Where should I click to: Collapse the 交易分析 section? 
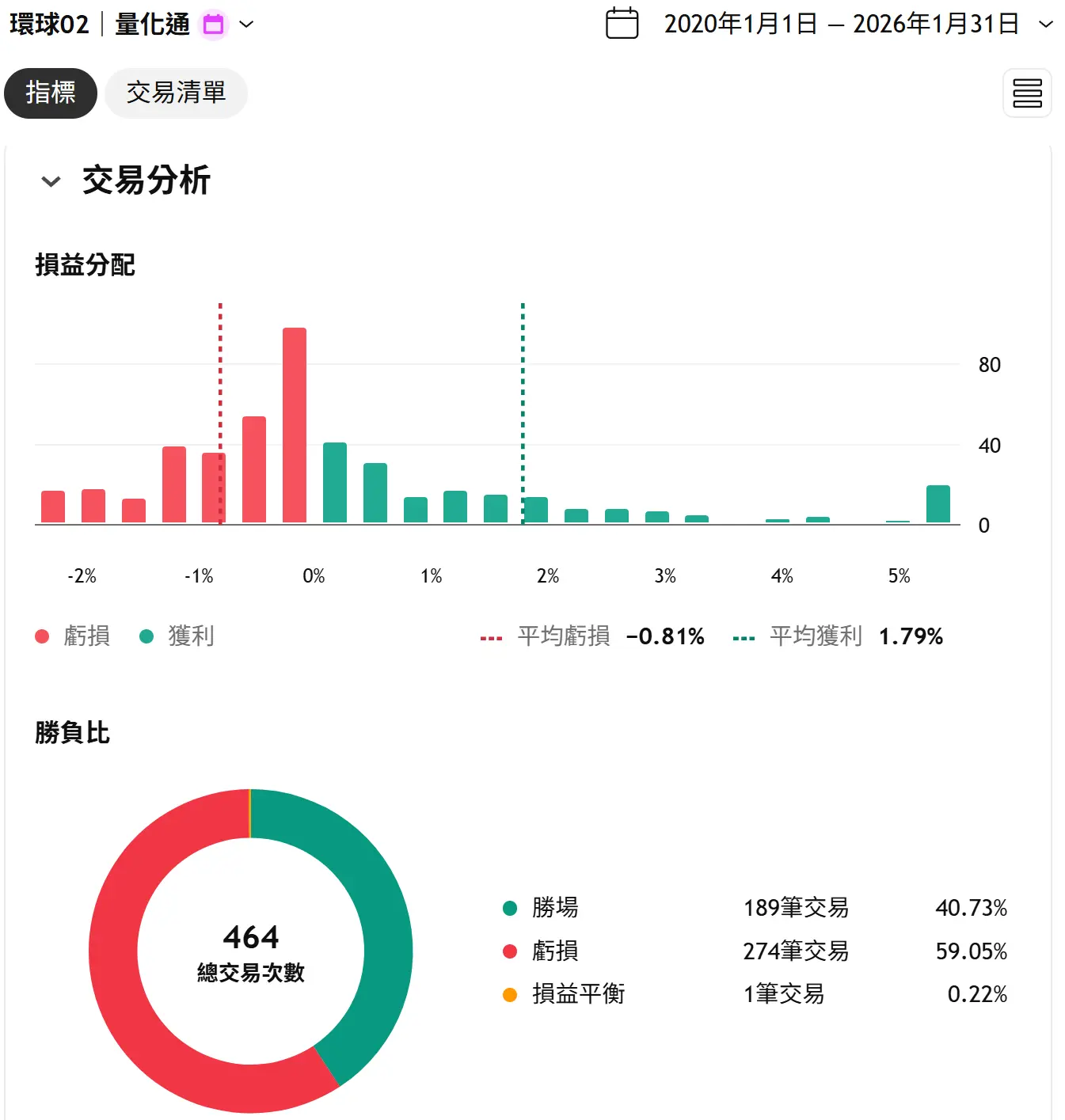pyautogui.click(x=51, y=181)
